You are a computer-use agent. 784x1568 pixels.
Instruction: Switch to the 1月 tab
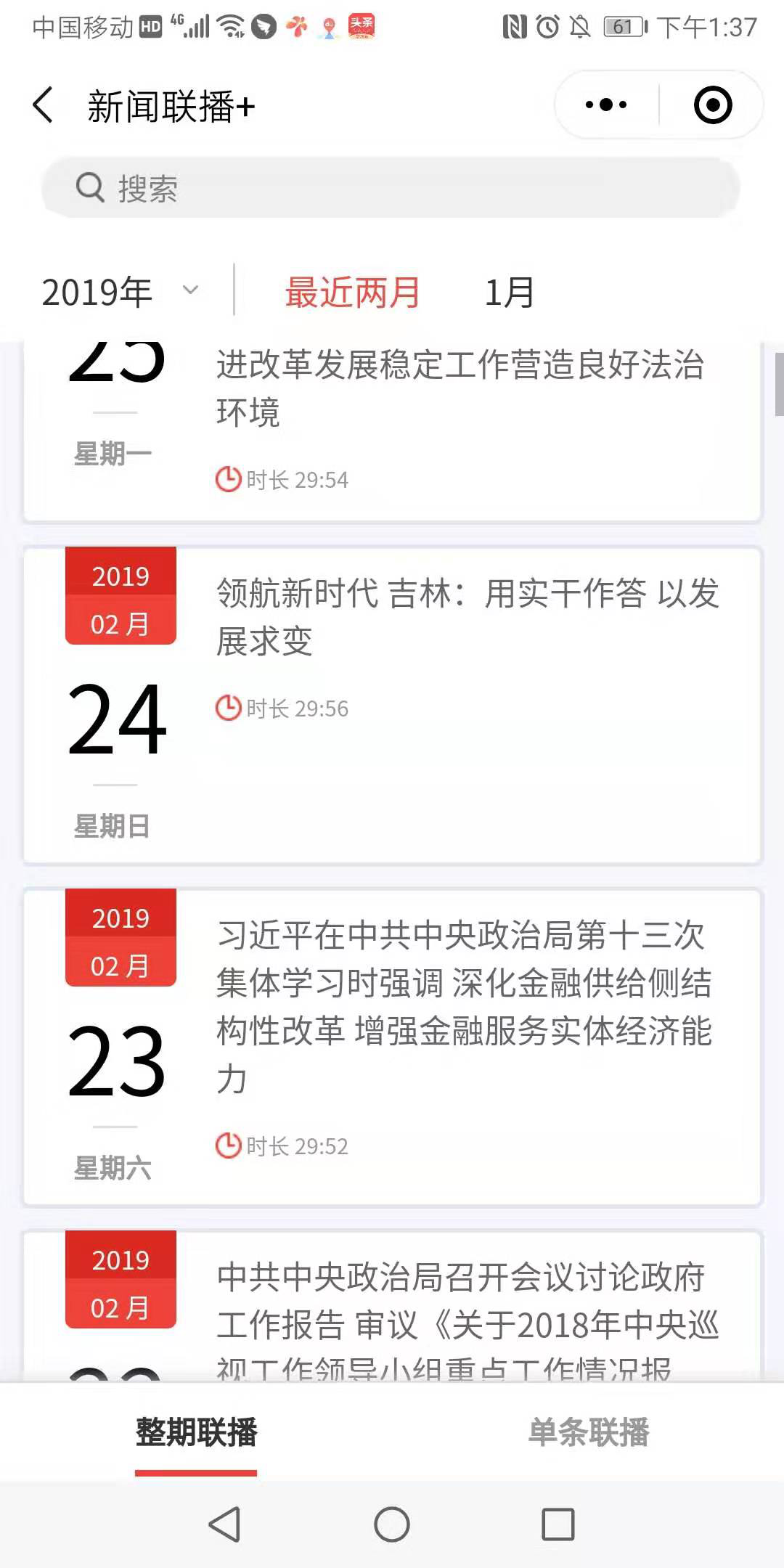click(509, 292)
